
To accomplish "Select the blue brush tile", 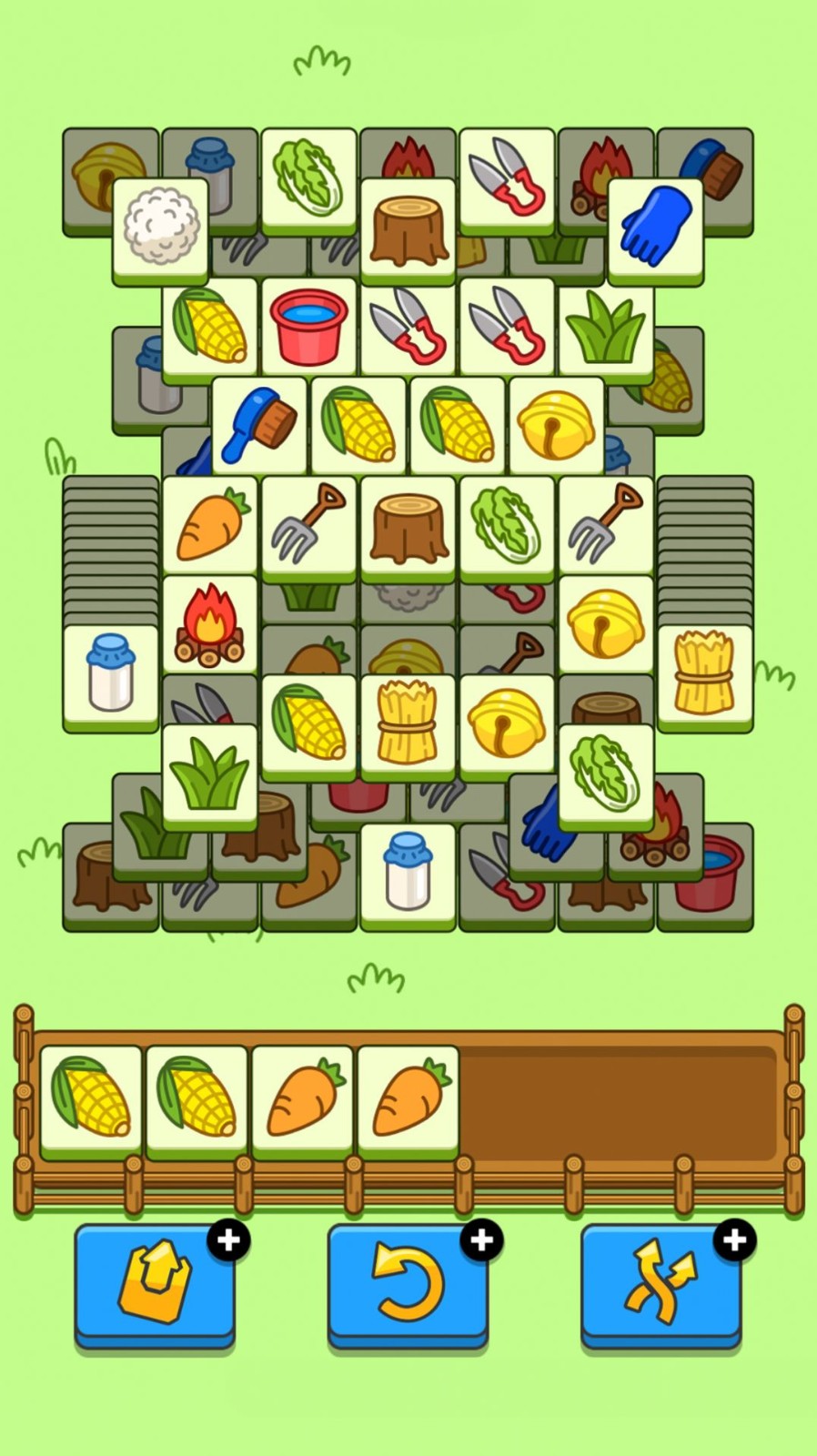I will [x=259, y=424].
